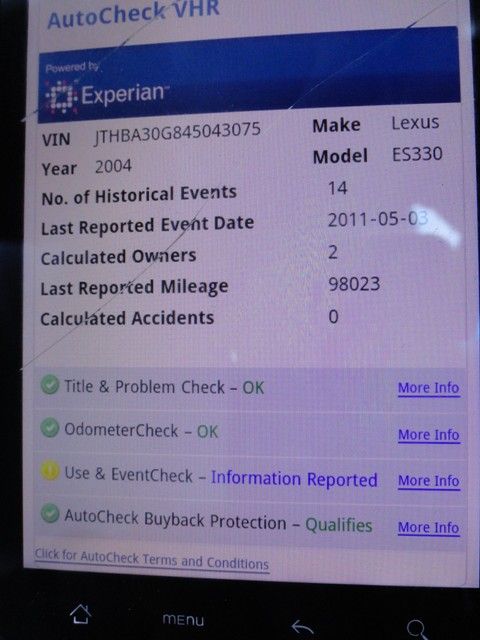Open More Info for AutoCheck Buyback Protection
This screenshot has width=480, height=640.
click(429, 528)
